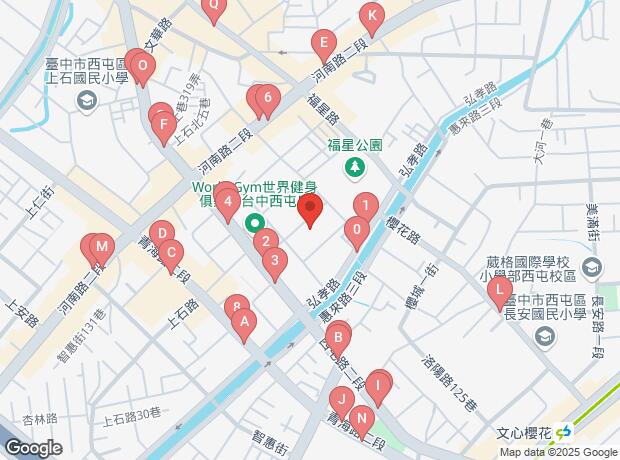This screenshot has height=460, width=620.
Task: Tap the pin labeled L
Action: point(500,292)
